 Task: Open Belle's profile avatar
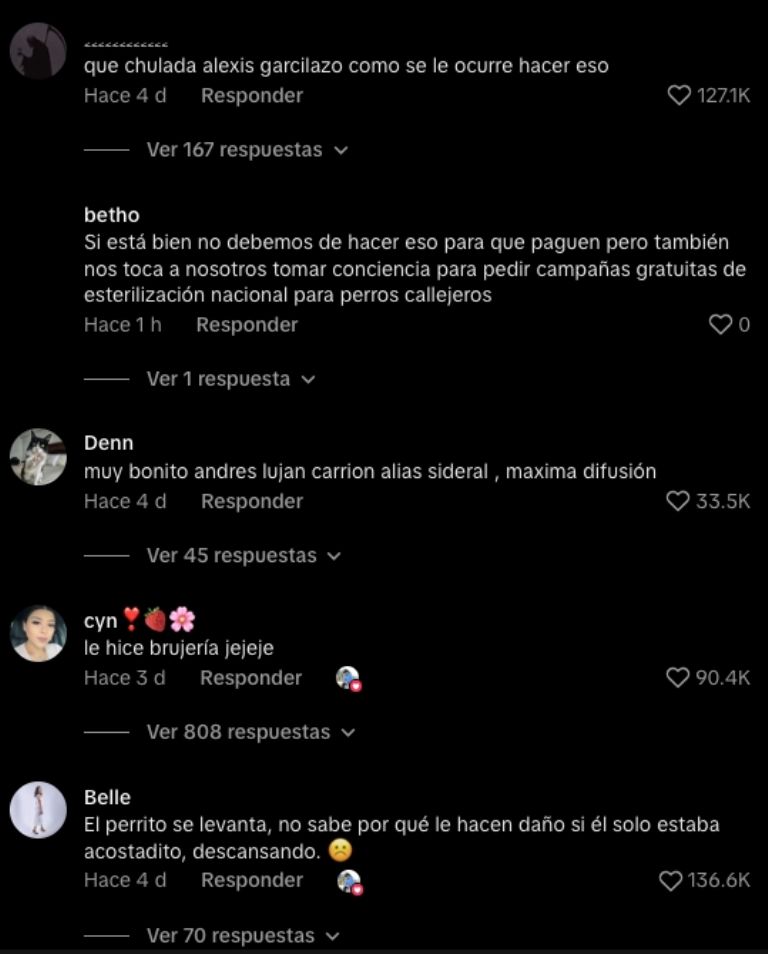pyautogui.click(x=38, y=810)
